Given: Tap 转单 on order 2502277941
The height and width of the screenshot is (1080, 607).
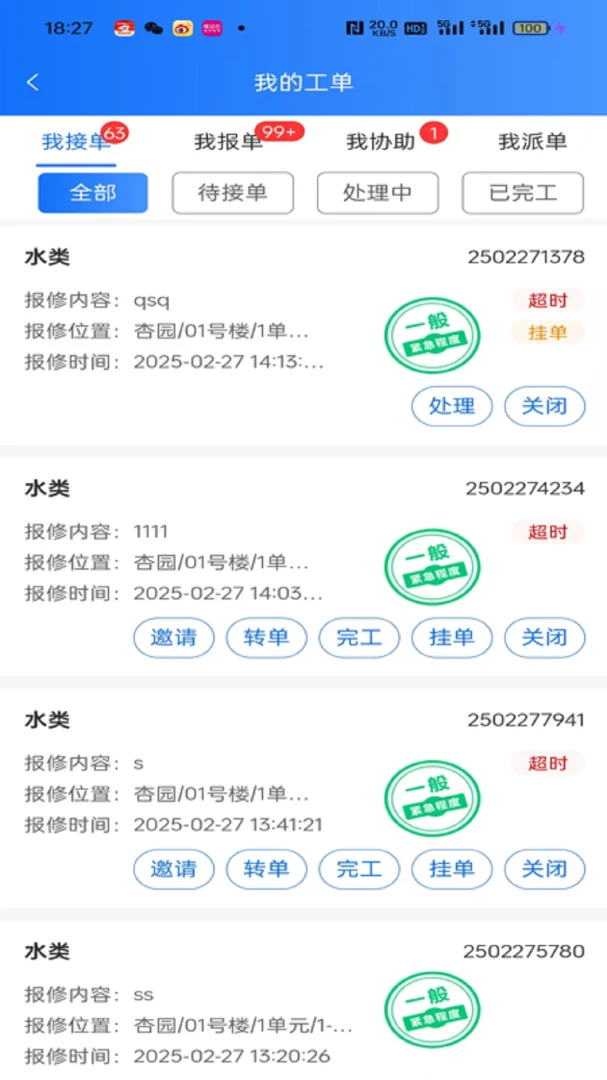Looking at the screenshot, I should [267, 869].
